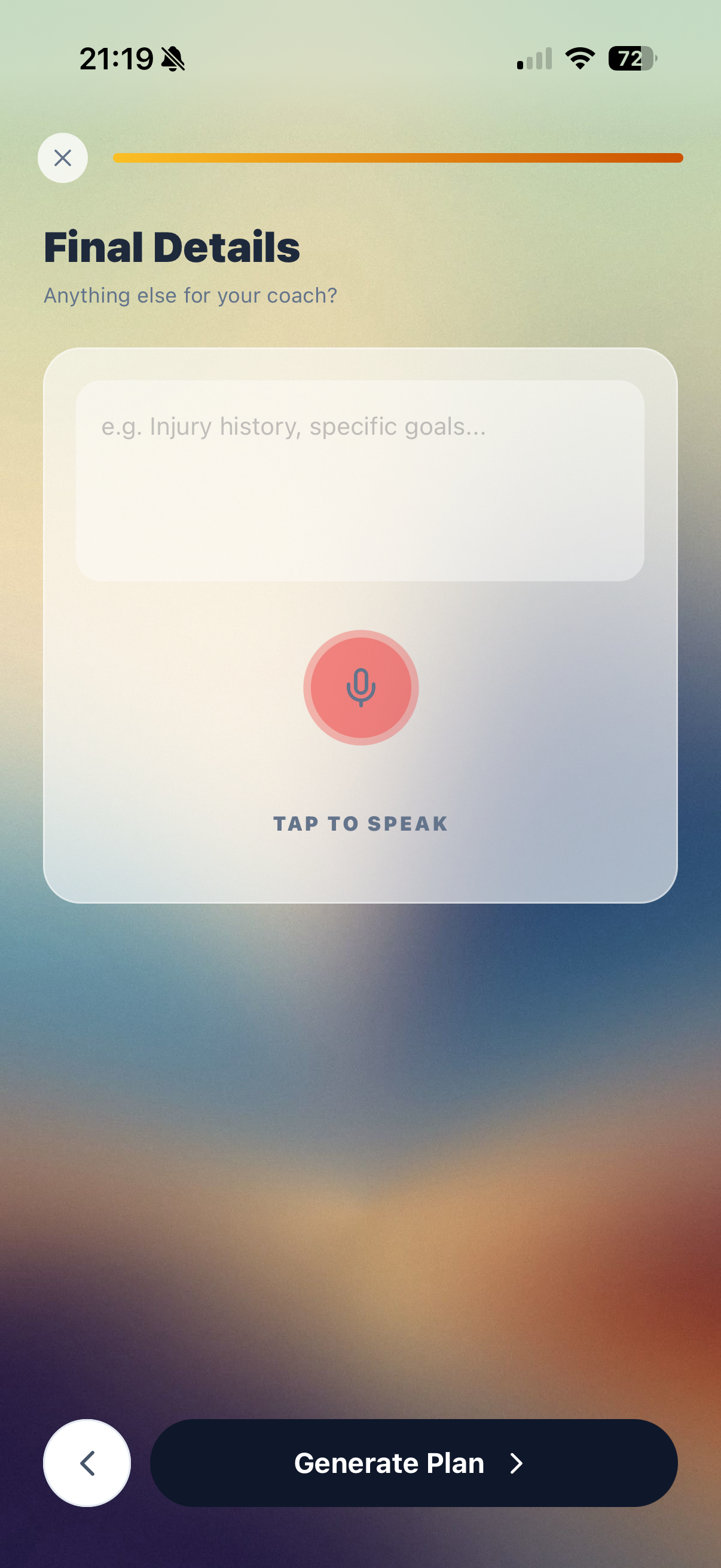The image size is (721, 1568).
Task: Go back to the previous step
Action: 87,1463
